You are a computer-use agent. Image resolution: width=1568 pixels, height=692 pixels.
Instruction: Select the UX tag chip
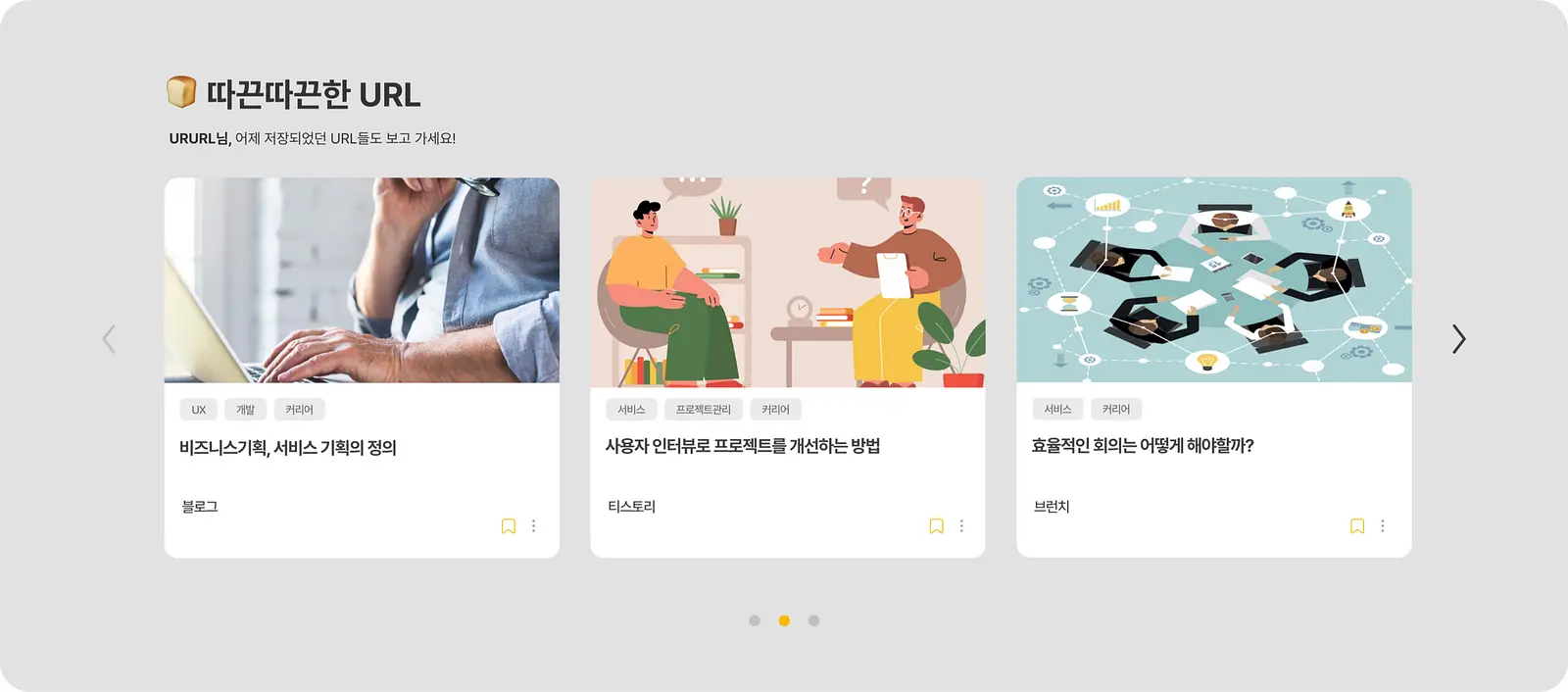click(199, 410)
